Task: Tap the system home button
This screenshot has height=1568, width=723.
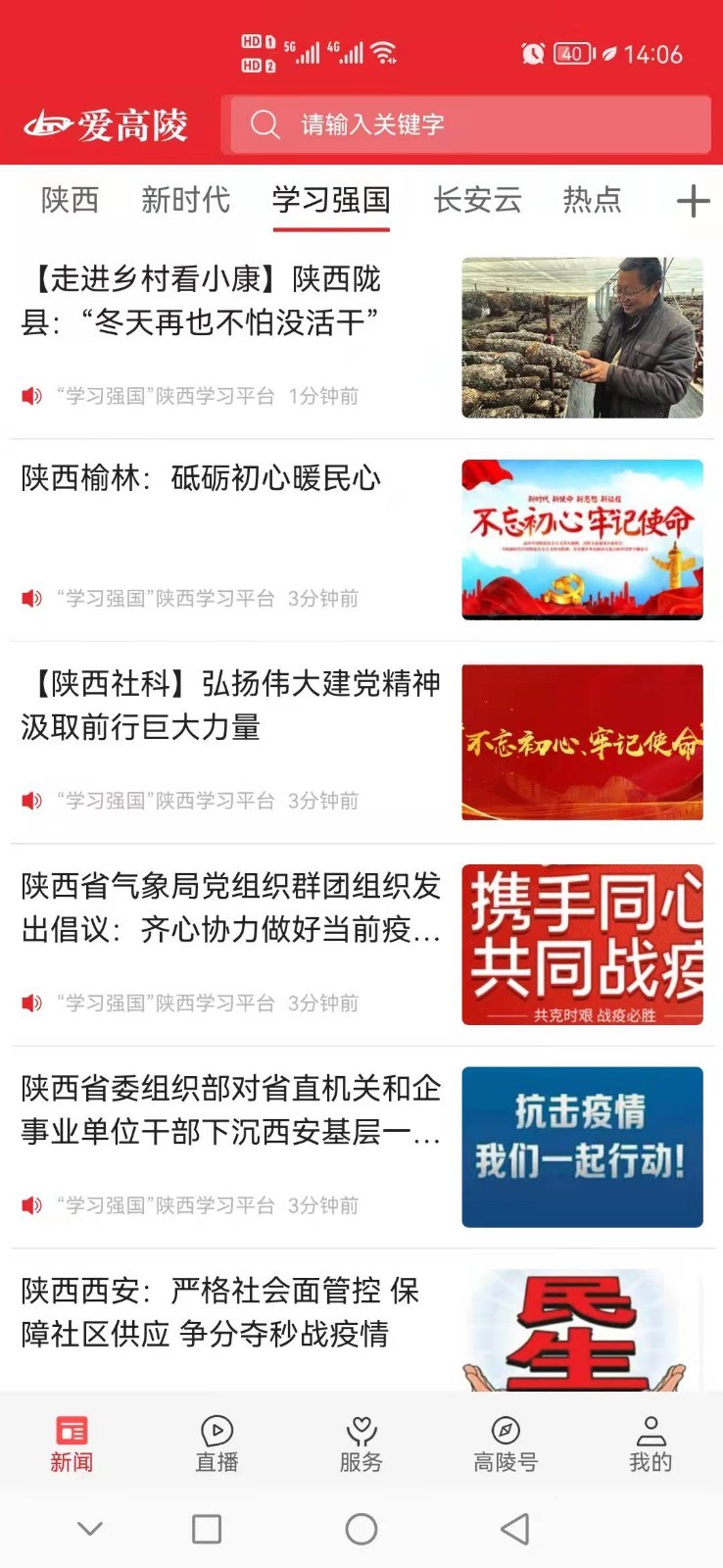Action: (x=361, y=1529)
